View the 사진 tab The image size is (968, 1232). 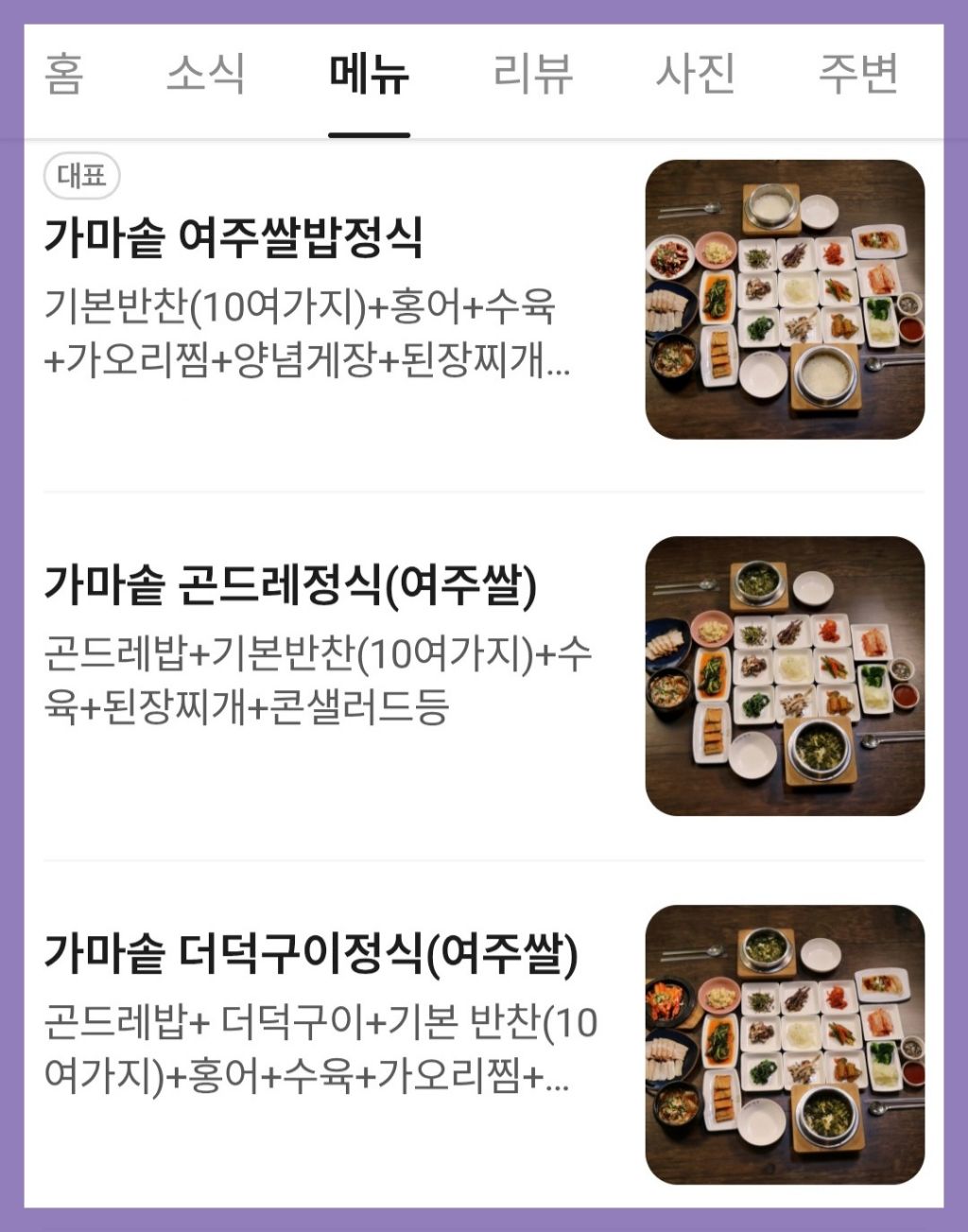coord(696,75)
